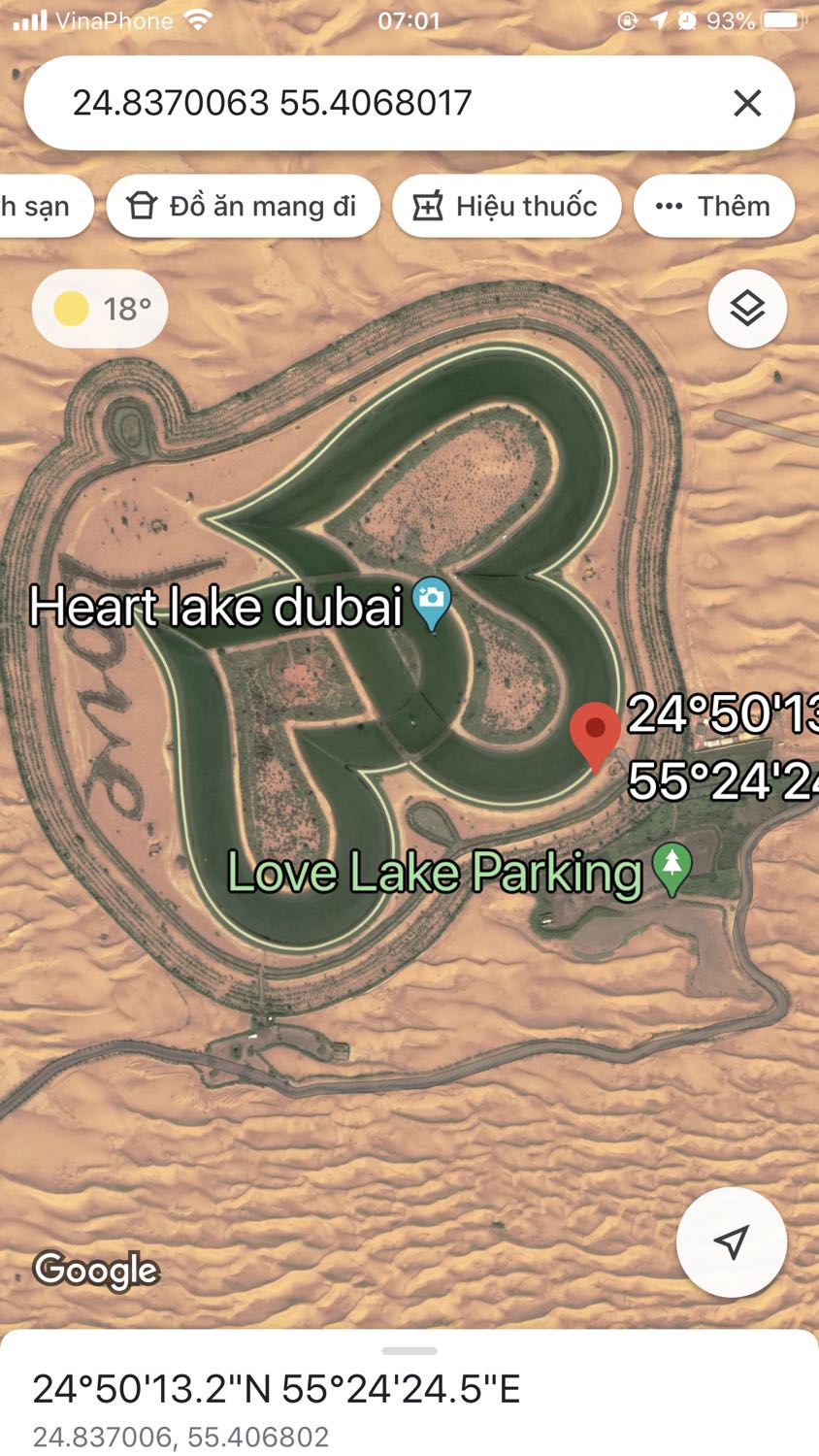Center map on my location
The image size is (819, 1456).
tap(732, 1241)
